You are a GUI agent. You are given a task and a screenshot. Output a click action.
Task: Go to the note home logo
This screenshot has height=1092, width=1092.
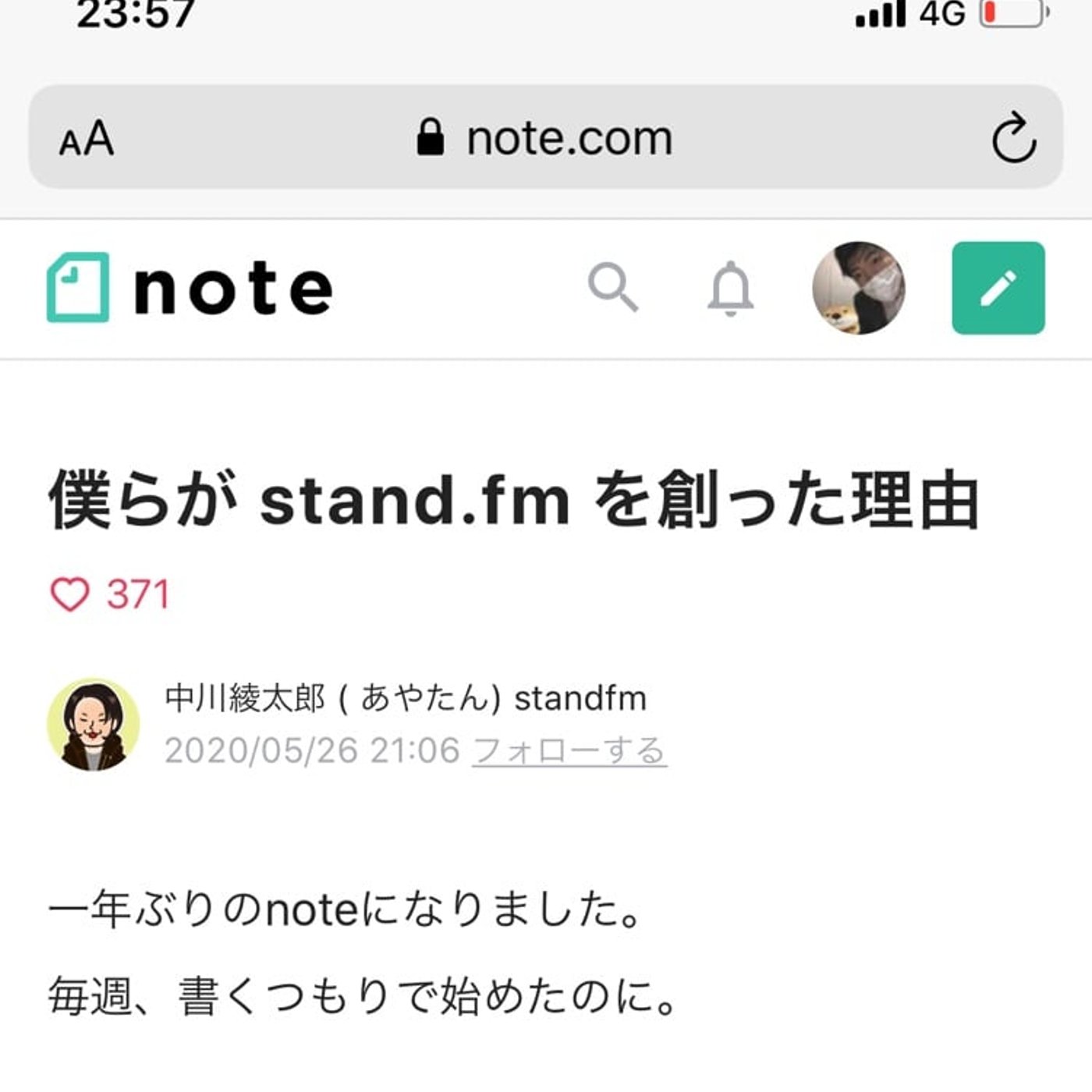(x=190, y=288)
